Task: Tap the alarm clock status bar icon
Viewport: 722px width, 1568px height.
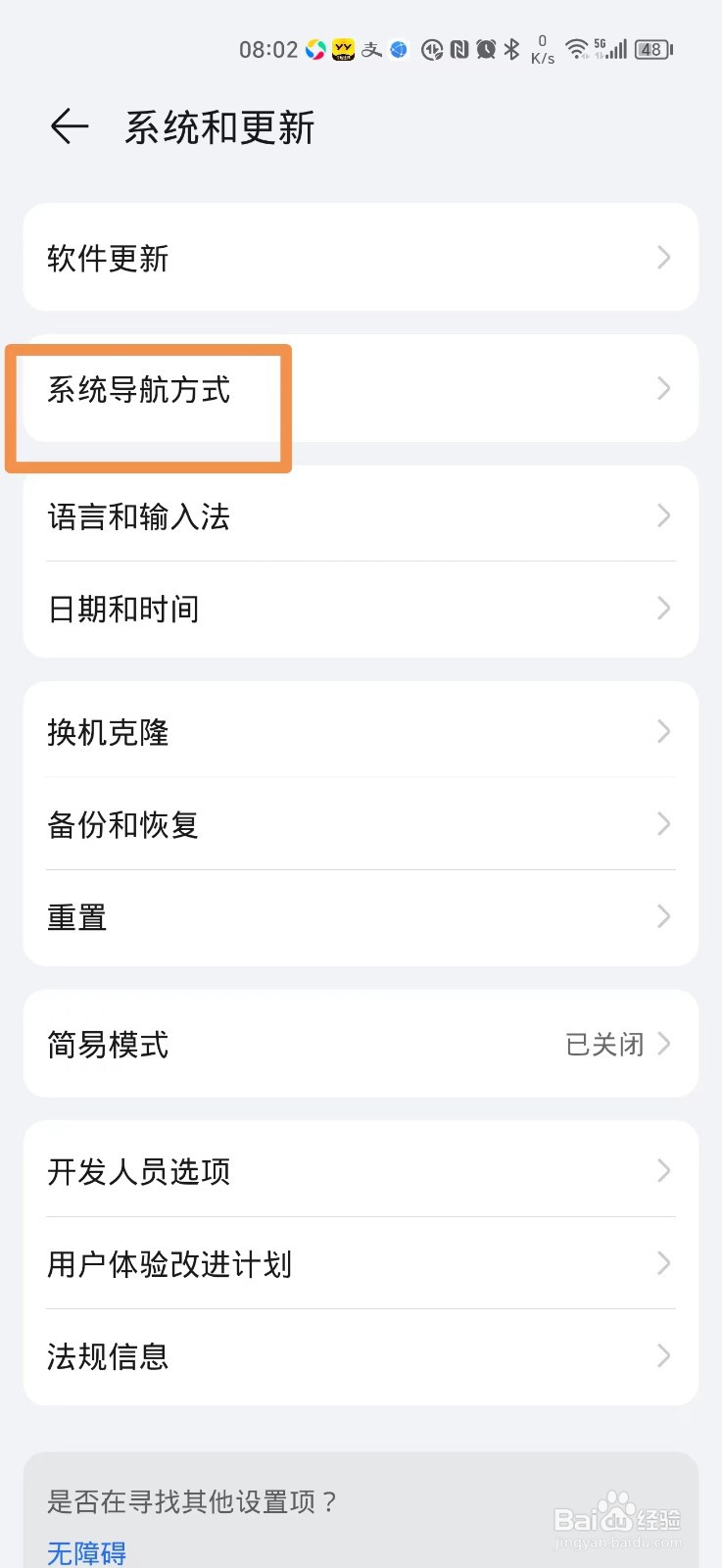Action: click(x=486, y=47)
